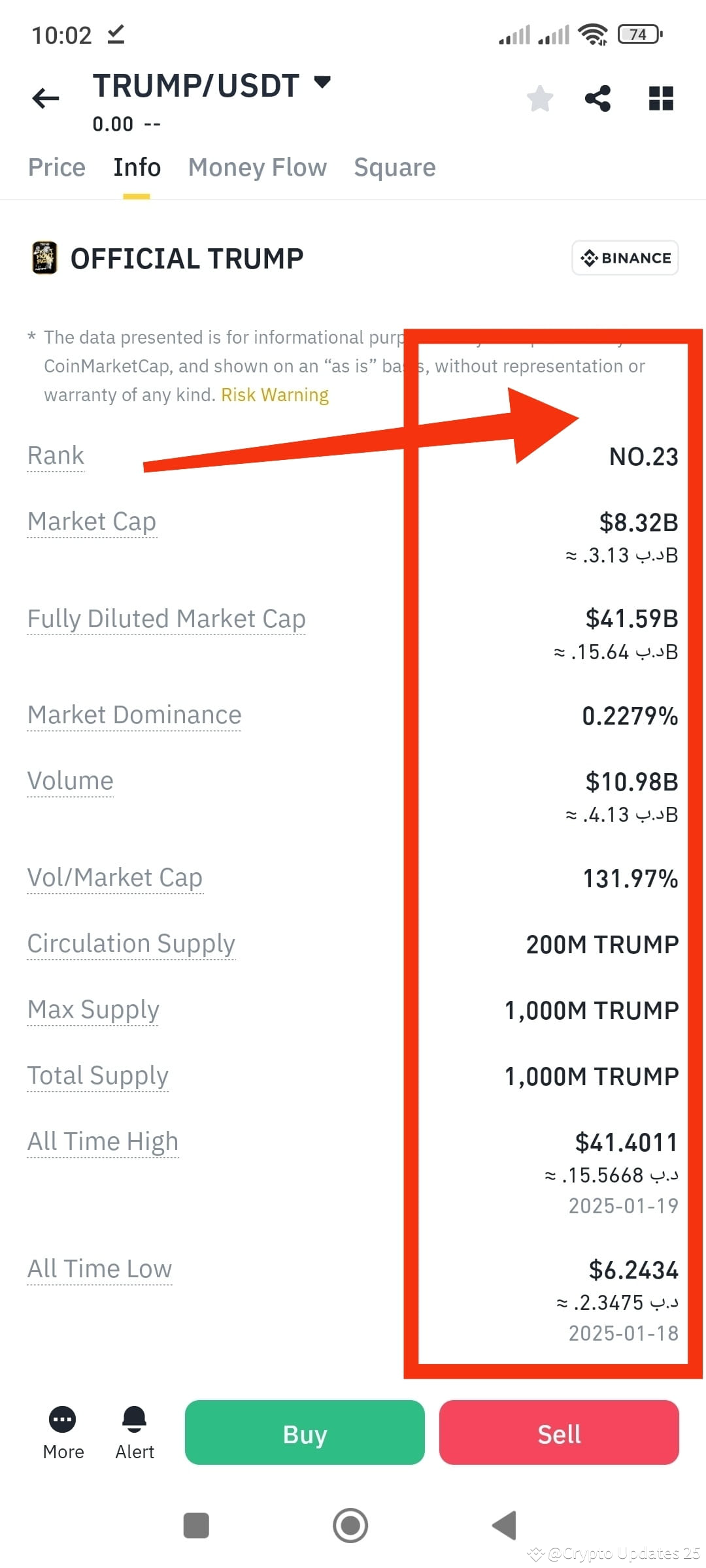Tap the Risk Warning link
The height and width of the screenshot is (1568, 706).
pos(274,395)
